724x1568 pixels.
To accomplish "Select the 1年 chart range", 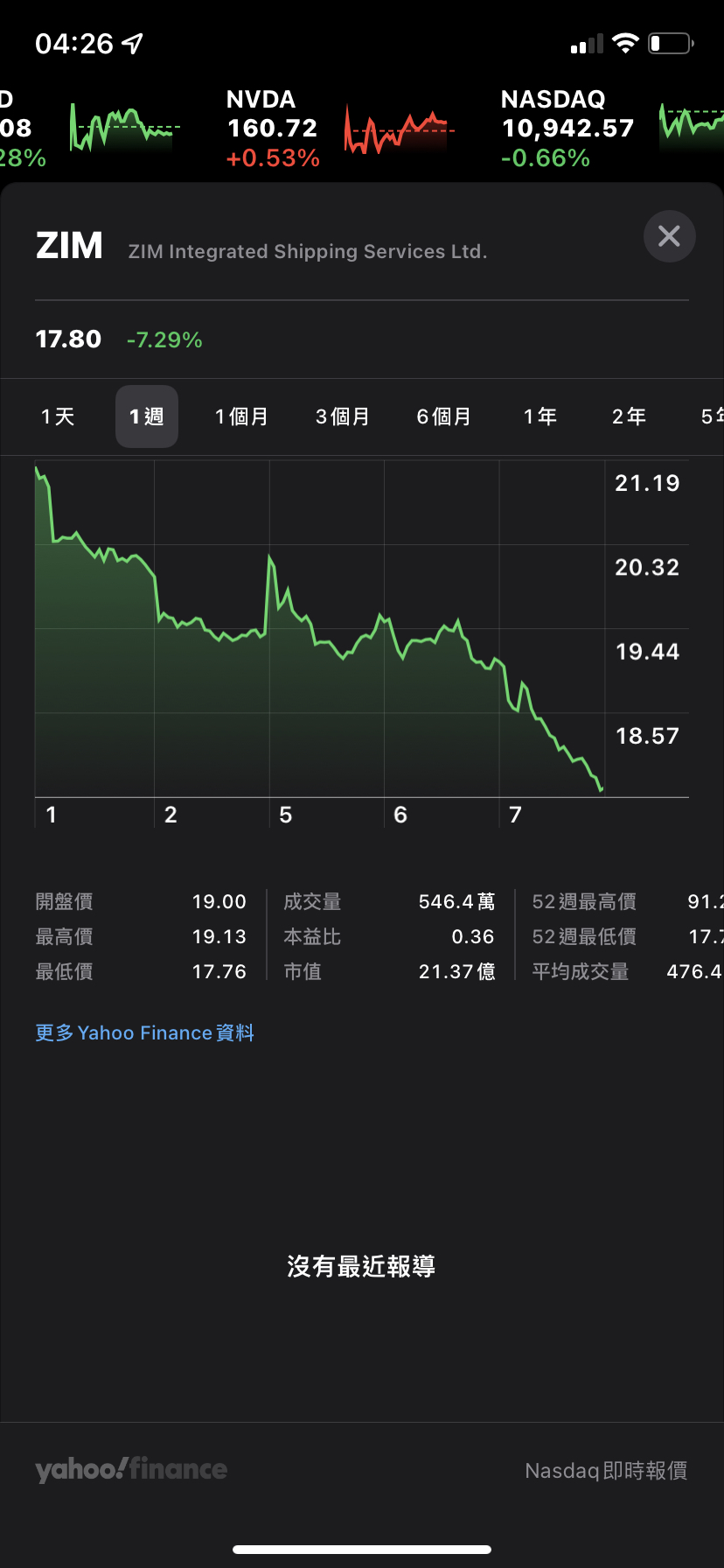I will pos(540,416).
